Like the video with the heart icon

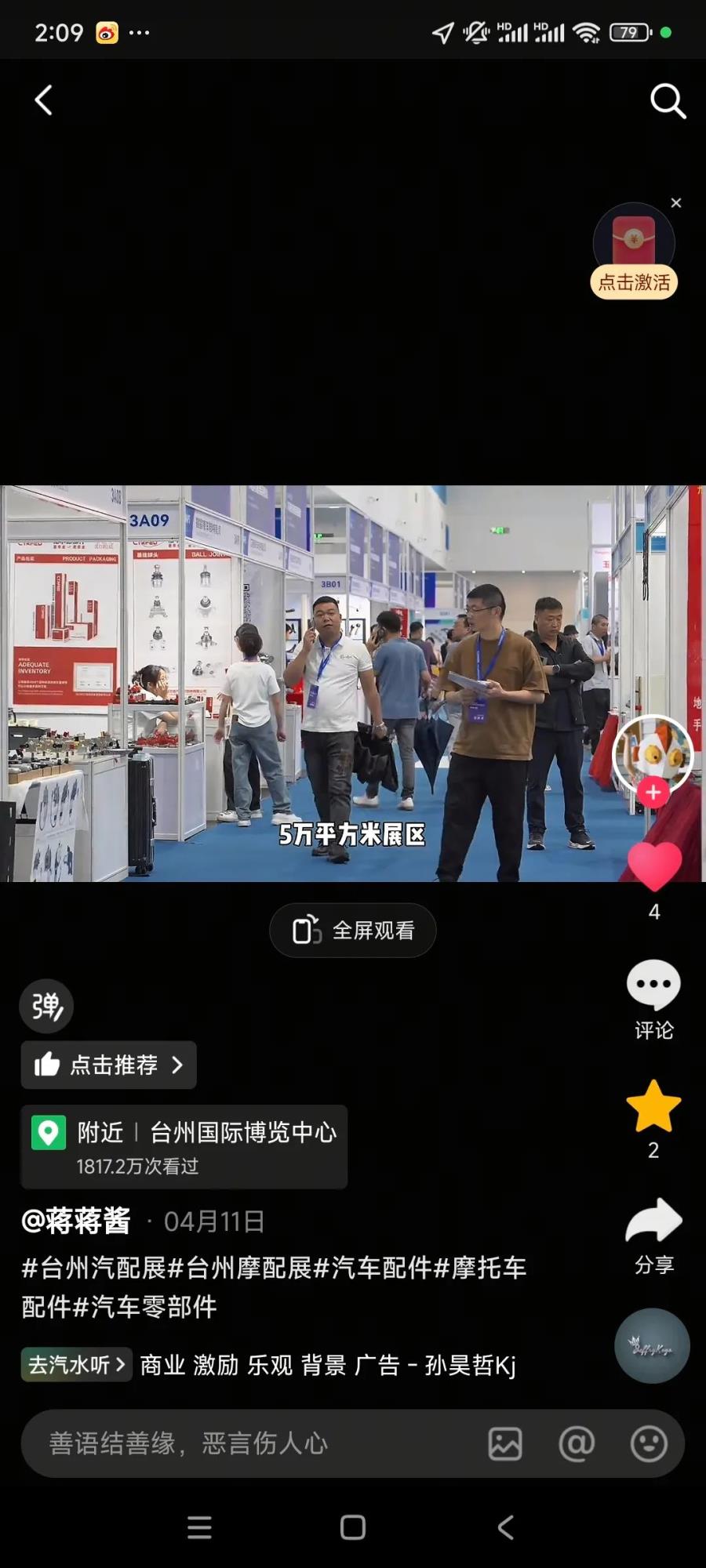tap(654, 866)
